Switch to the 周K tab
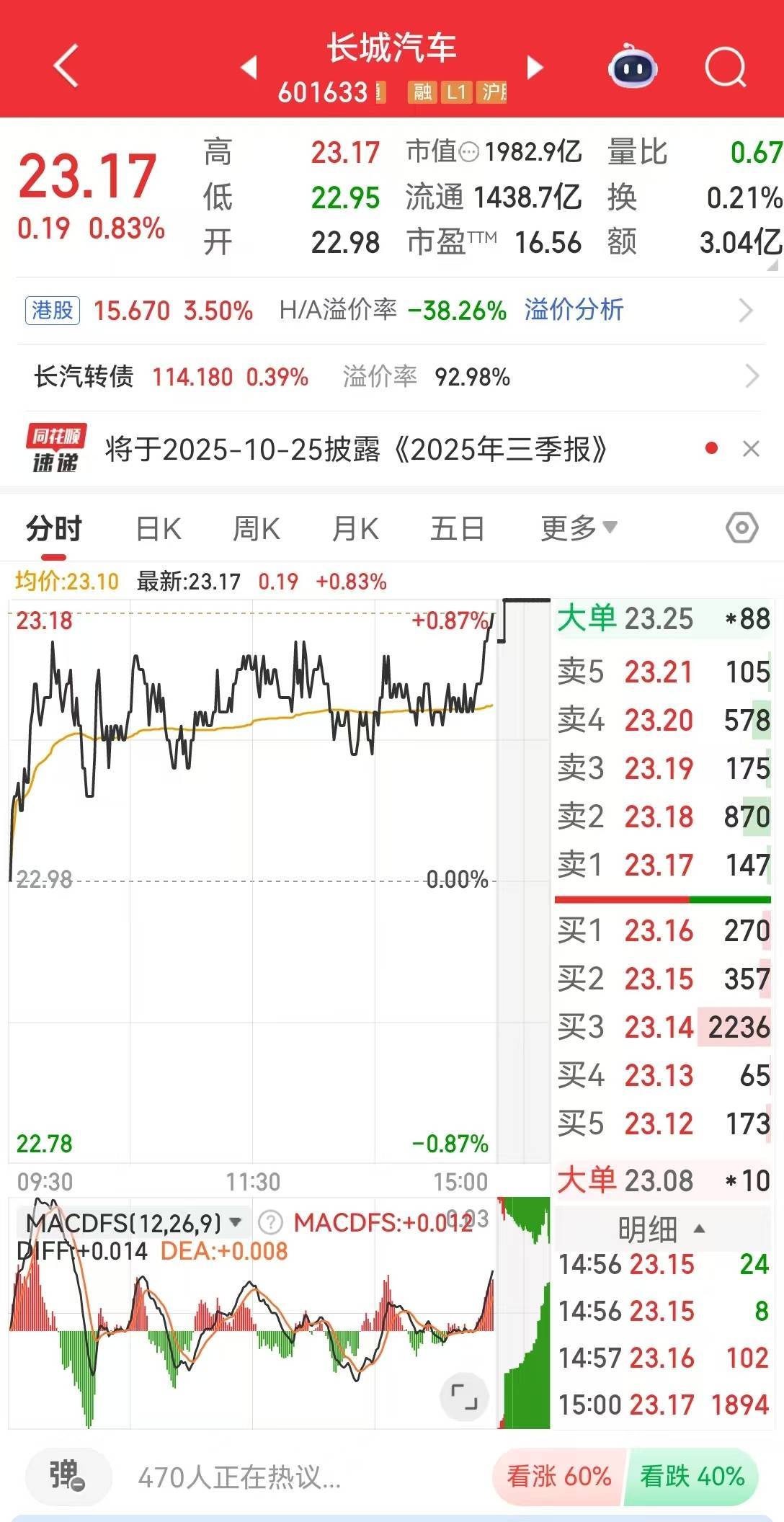The image size is (784, 1522). (256, 529)
